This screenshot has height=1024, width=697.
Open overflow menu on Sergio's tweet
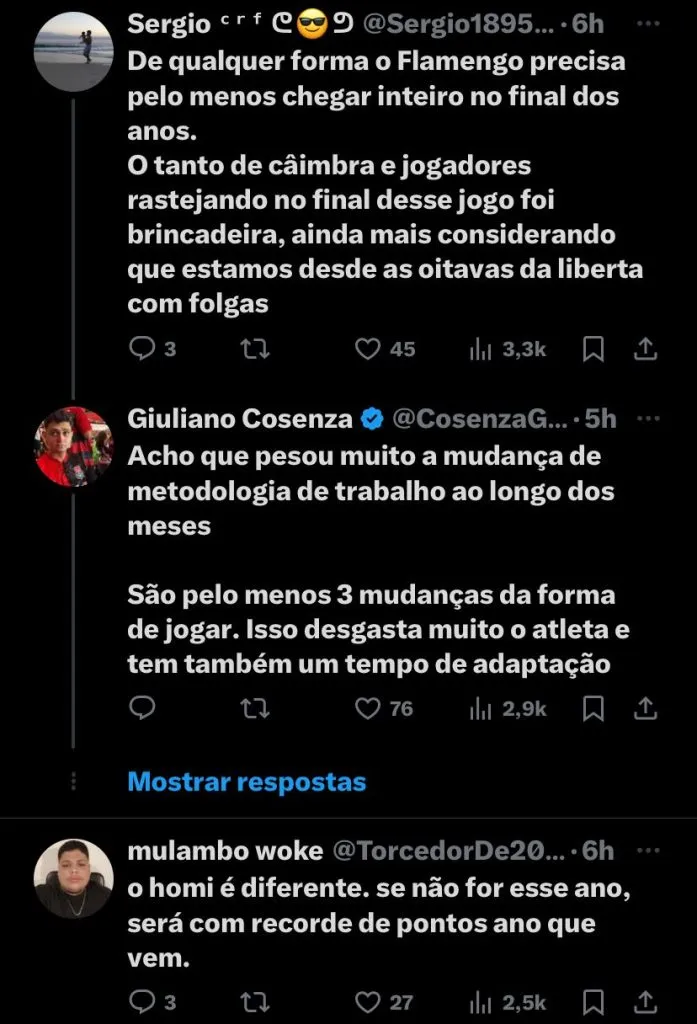click(649, 22)
